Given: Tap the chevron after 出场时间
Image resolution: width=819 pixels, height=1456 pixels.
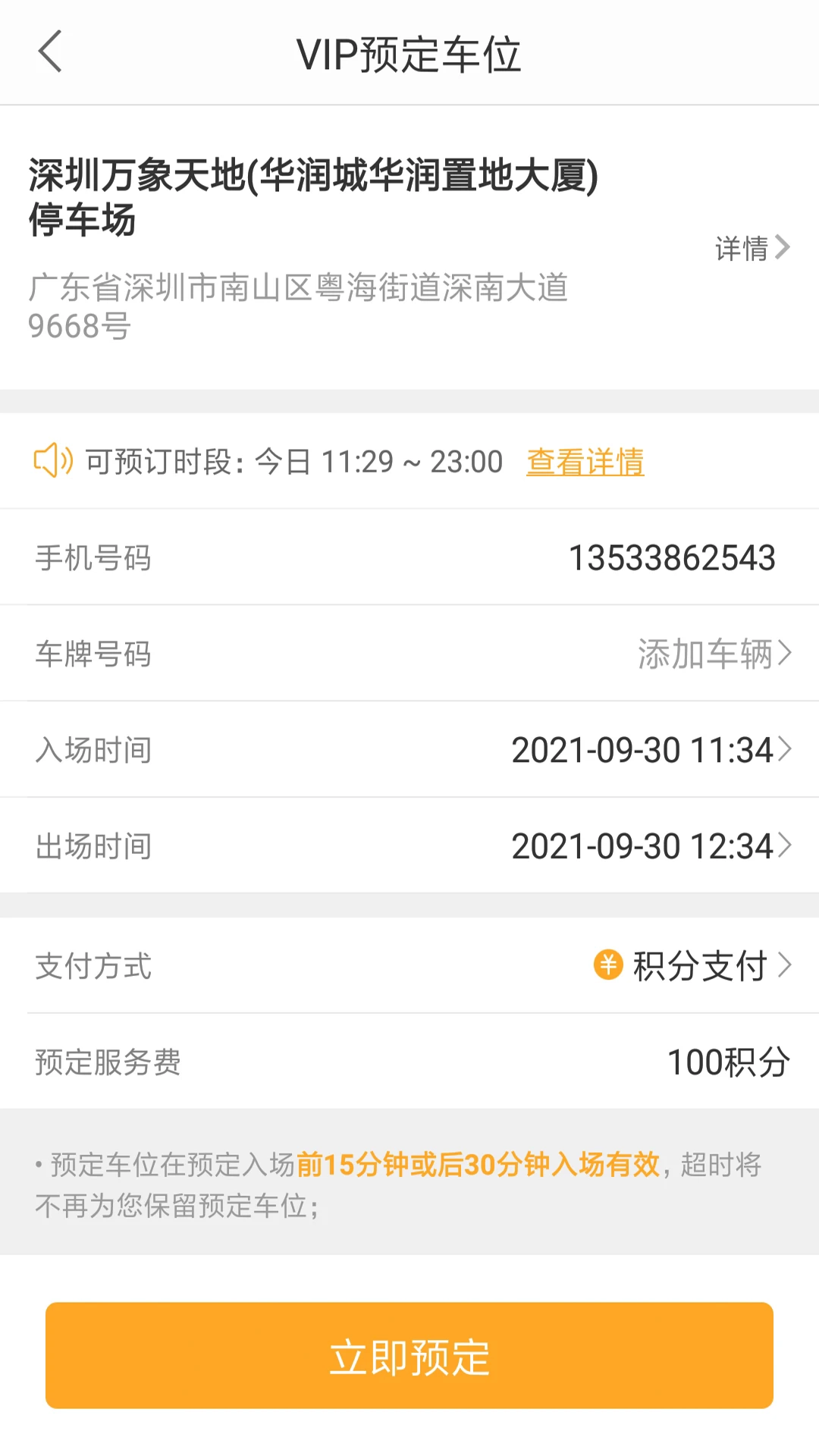Looking at the screenshot, I should pos(785,845).
